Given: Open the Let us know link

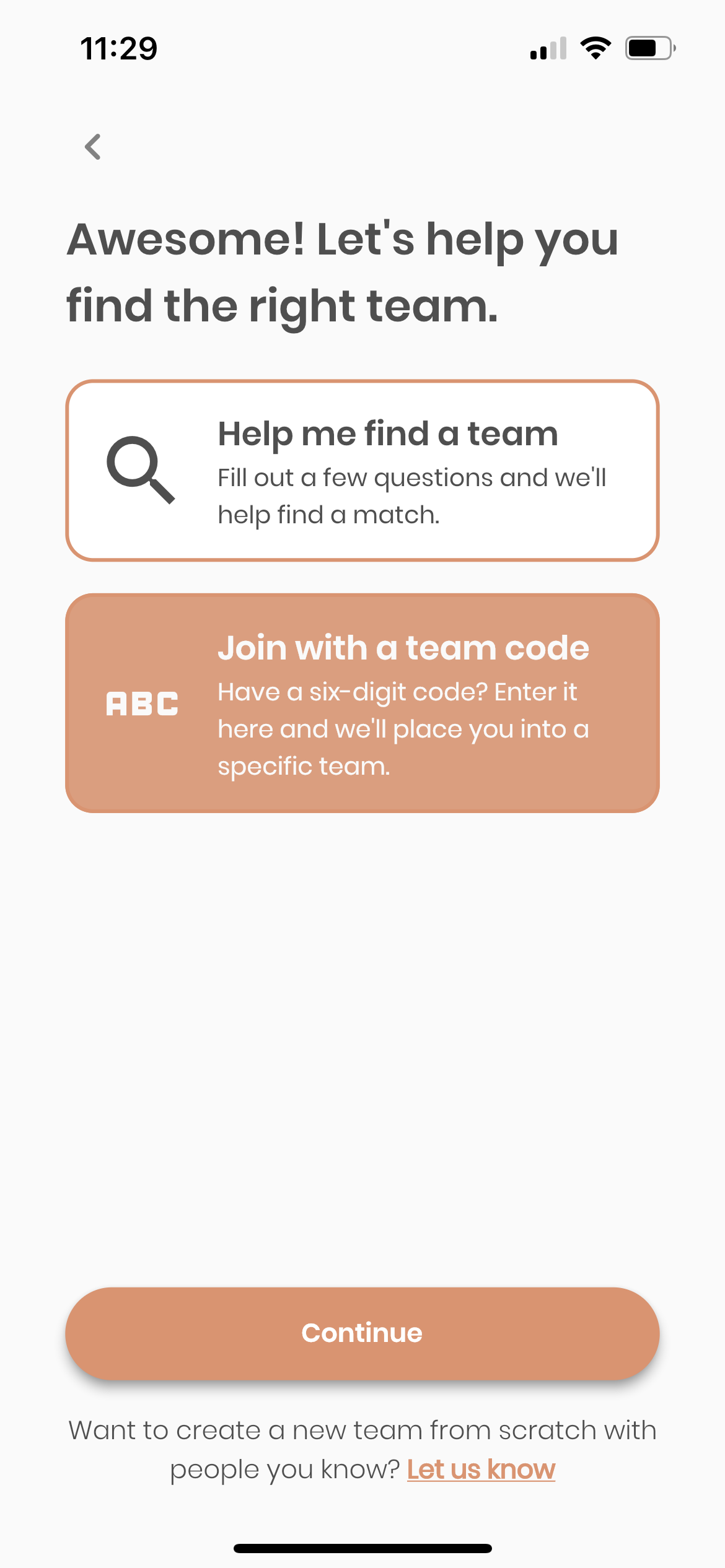Looking at the screenshot, I should click(x=481, y=1469).
